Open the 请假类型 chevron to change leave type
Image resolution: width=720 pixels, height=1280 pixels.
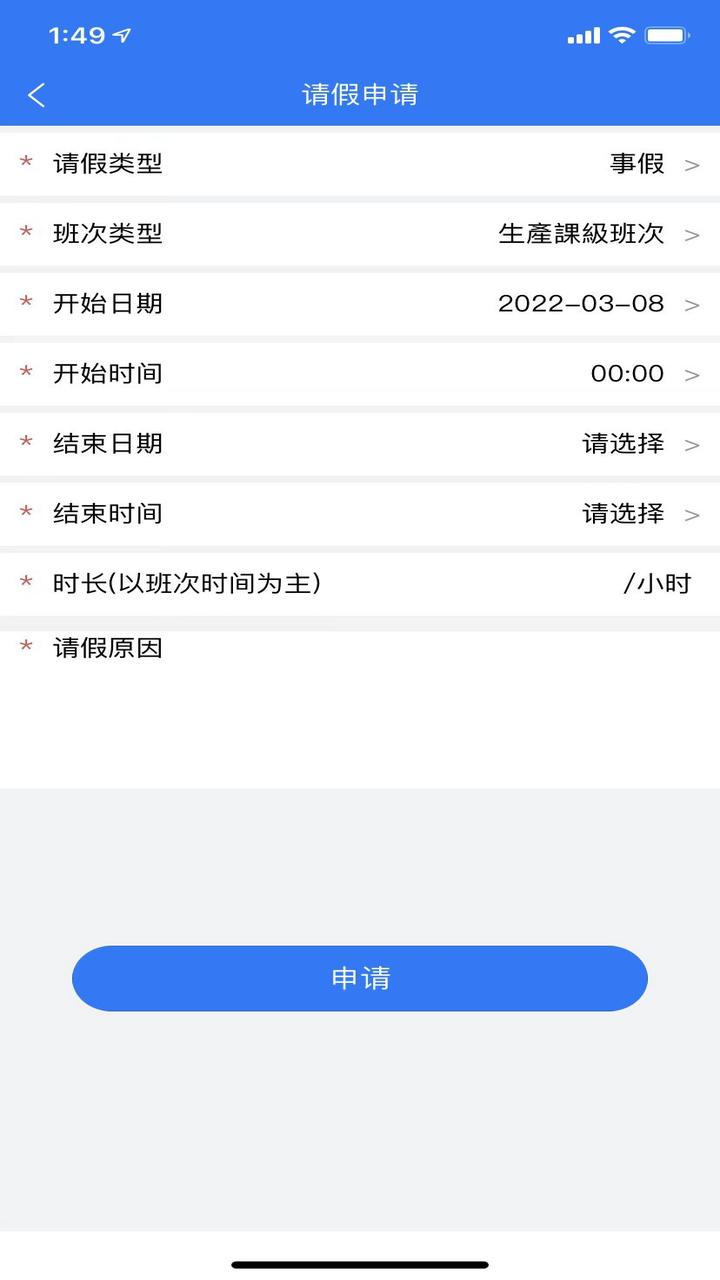[692, 164]
